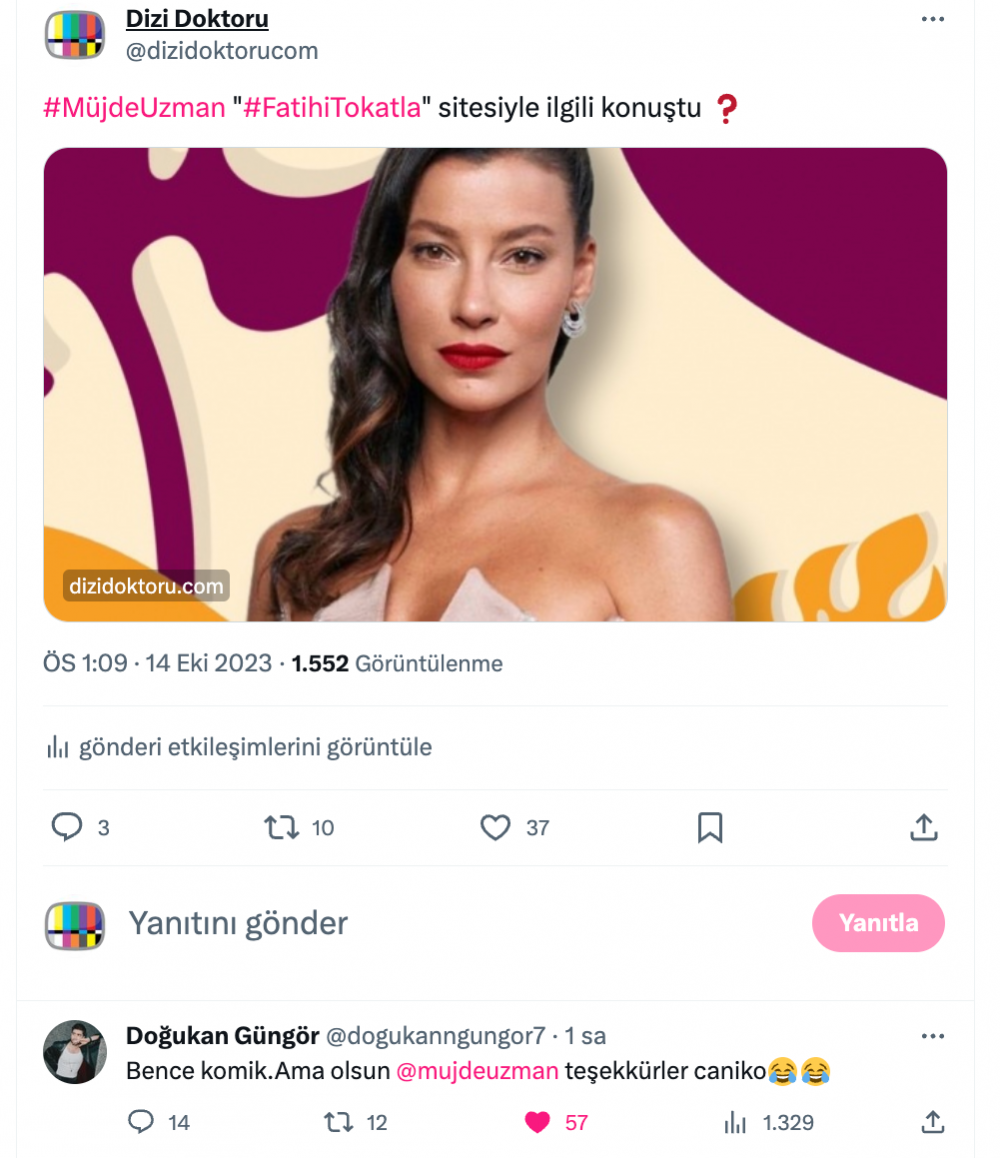Repost the Dizi Doktoru post

click(x=281, y=827)
